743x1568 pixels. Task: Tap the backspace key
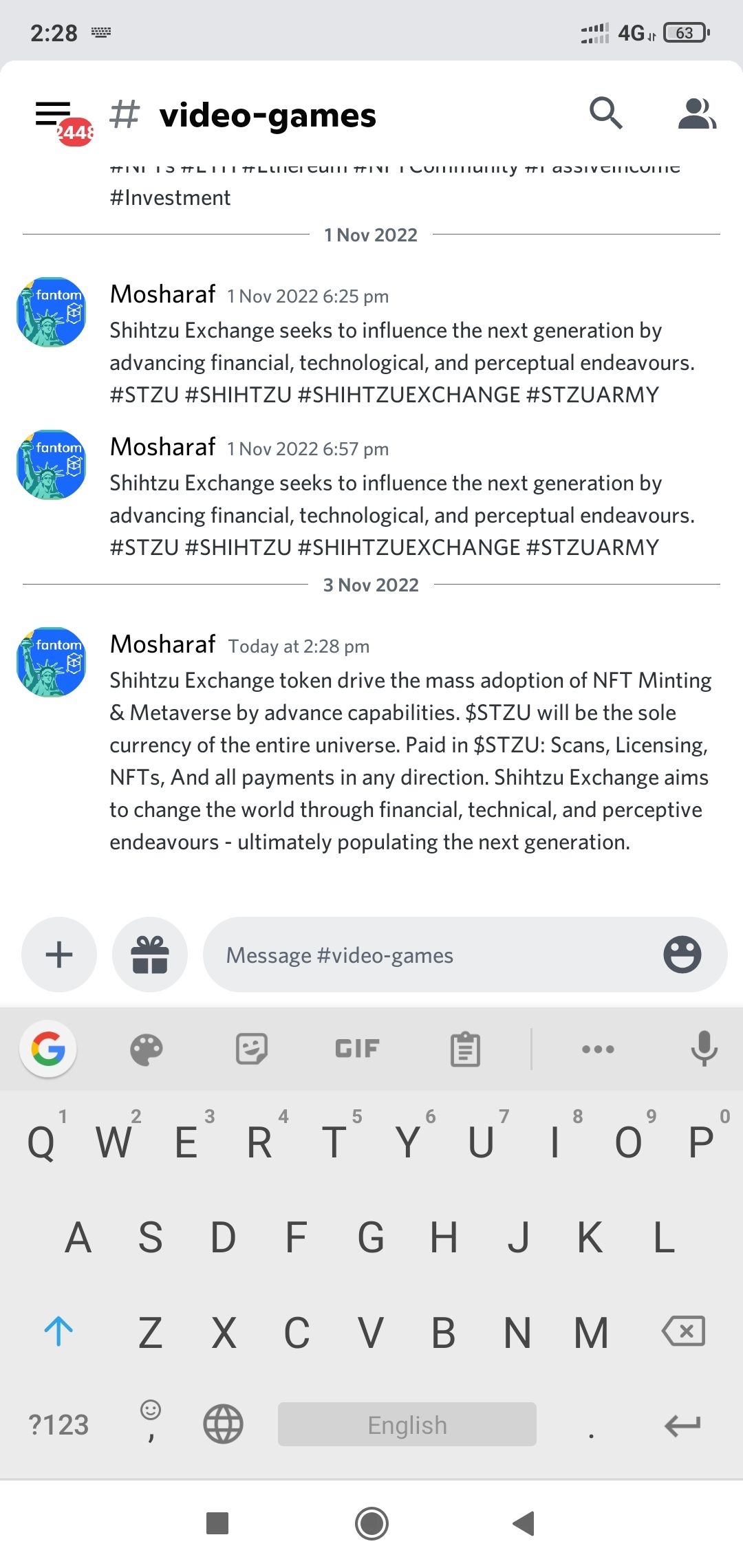tap(683, 1331)
